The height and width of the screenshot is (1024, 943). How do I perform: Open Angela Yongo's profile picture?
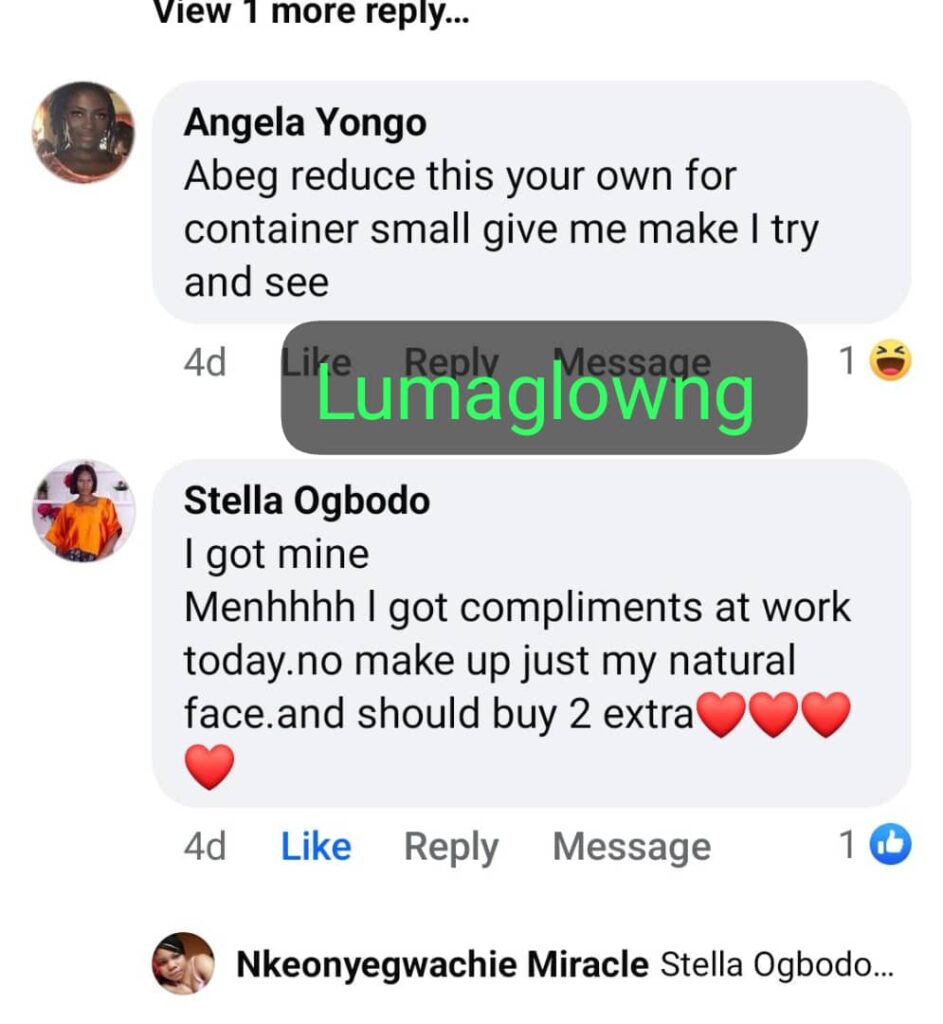point(83,133)
